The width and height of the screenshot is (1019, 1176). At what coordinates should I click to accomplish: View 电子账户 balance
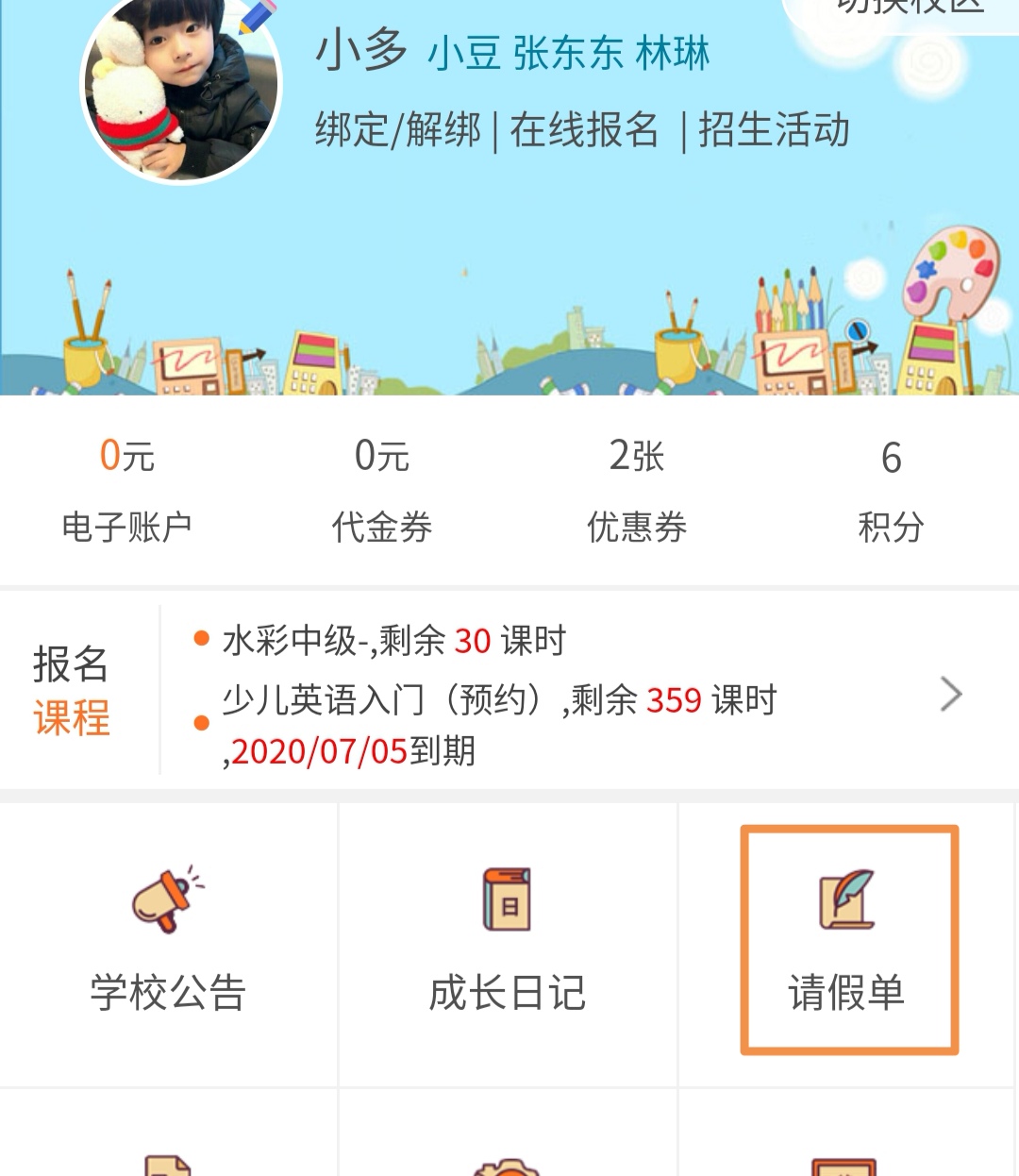click(x=127, y=490)
